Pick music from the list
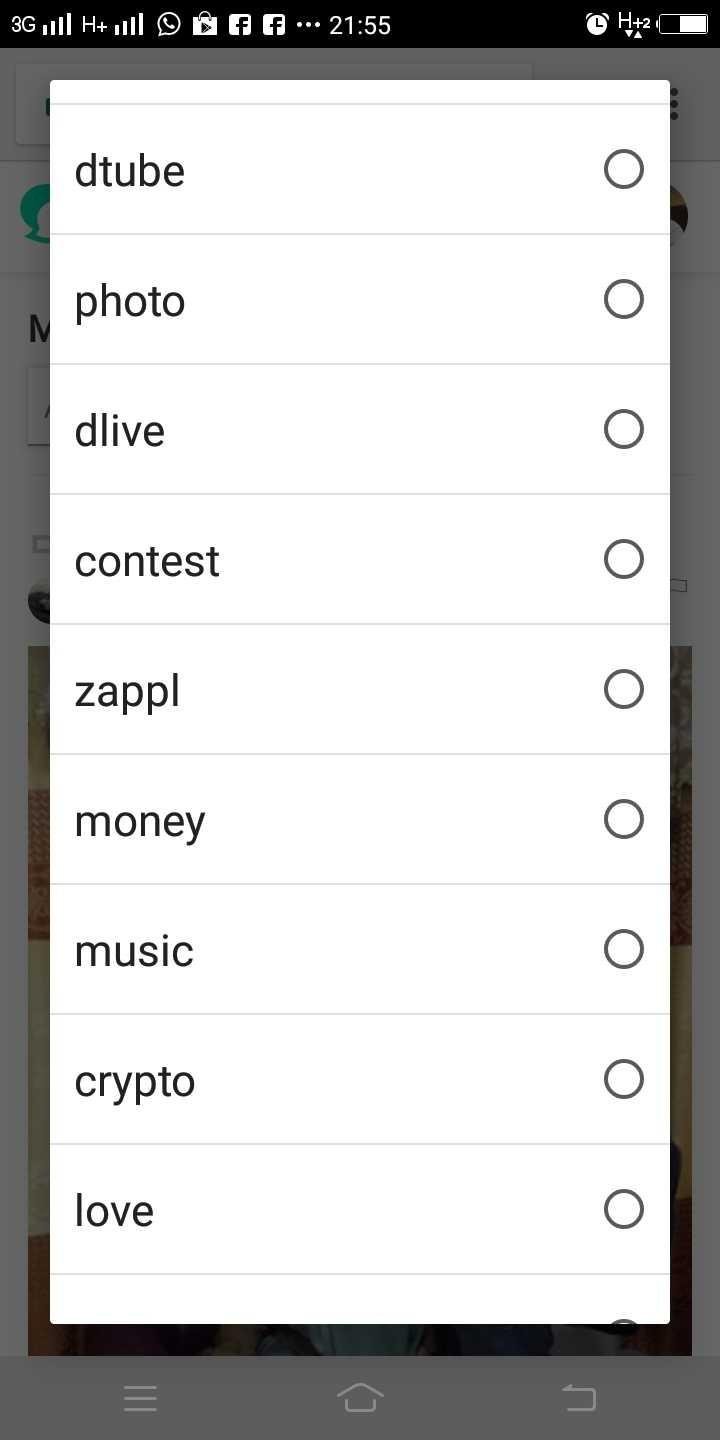Viewport: 720px width, 1440px height. [360, 950]
